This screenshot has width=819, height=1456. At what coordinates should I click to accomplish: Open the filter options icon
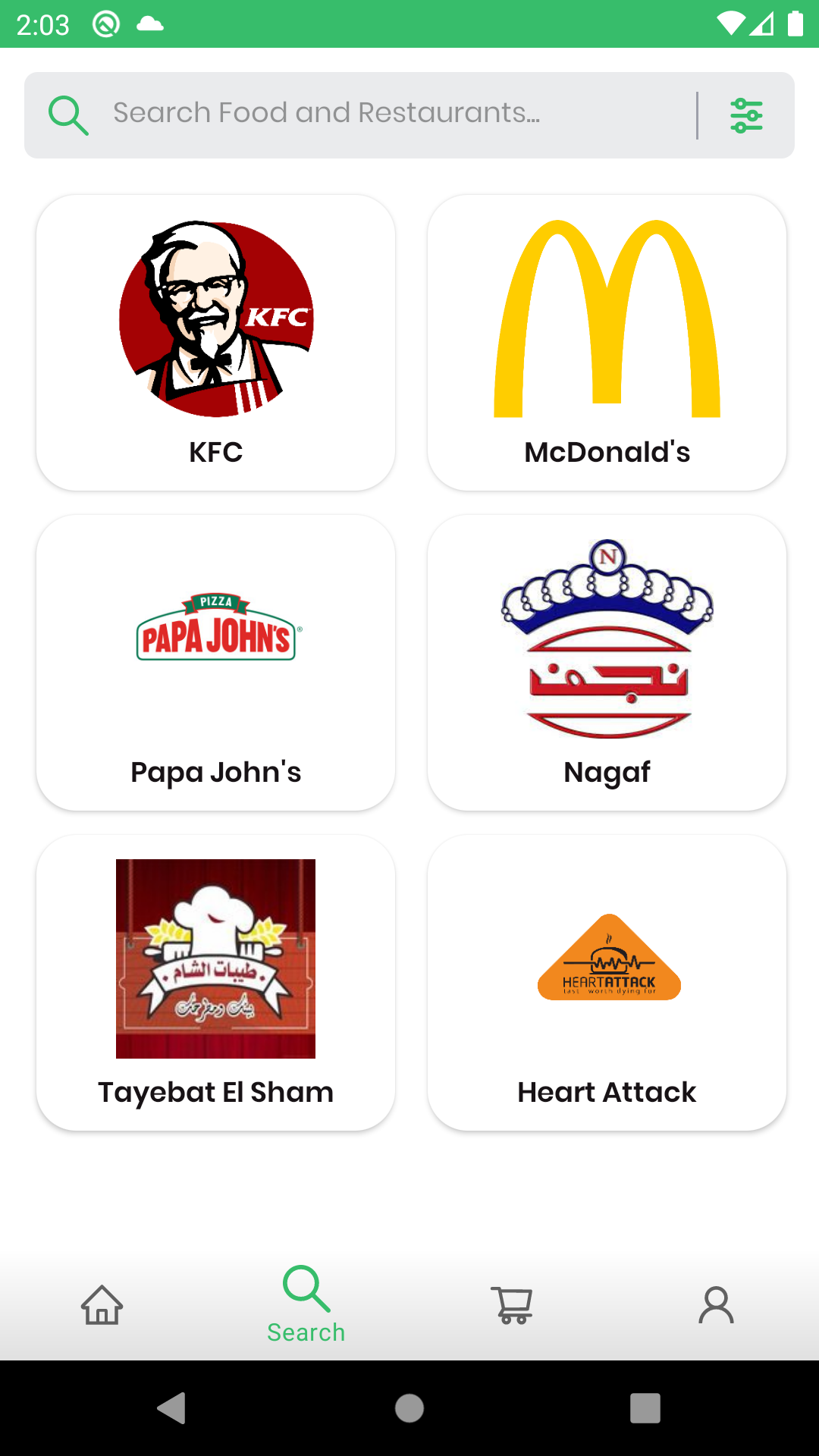pos(746,115)
